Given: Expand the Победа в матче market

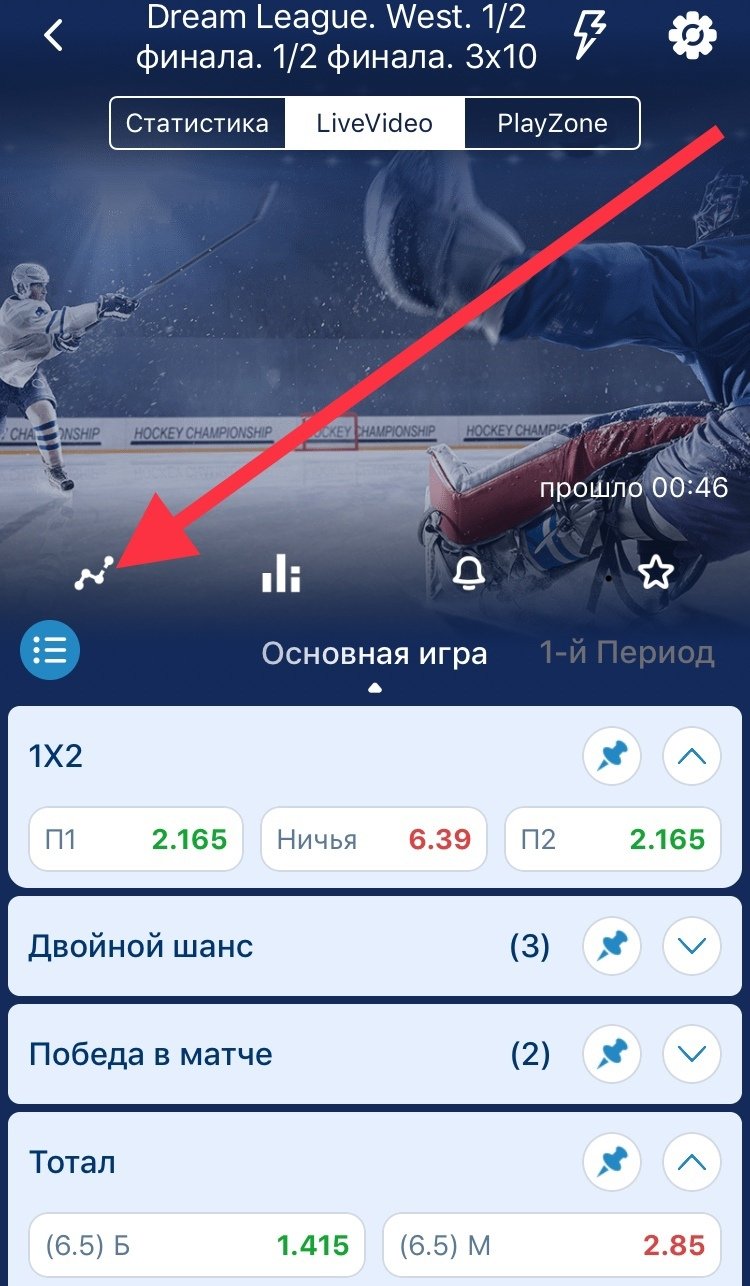Looking at the screenshot, I should [x=692, y=1054].
